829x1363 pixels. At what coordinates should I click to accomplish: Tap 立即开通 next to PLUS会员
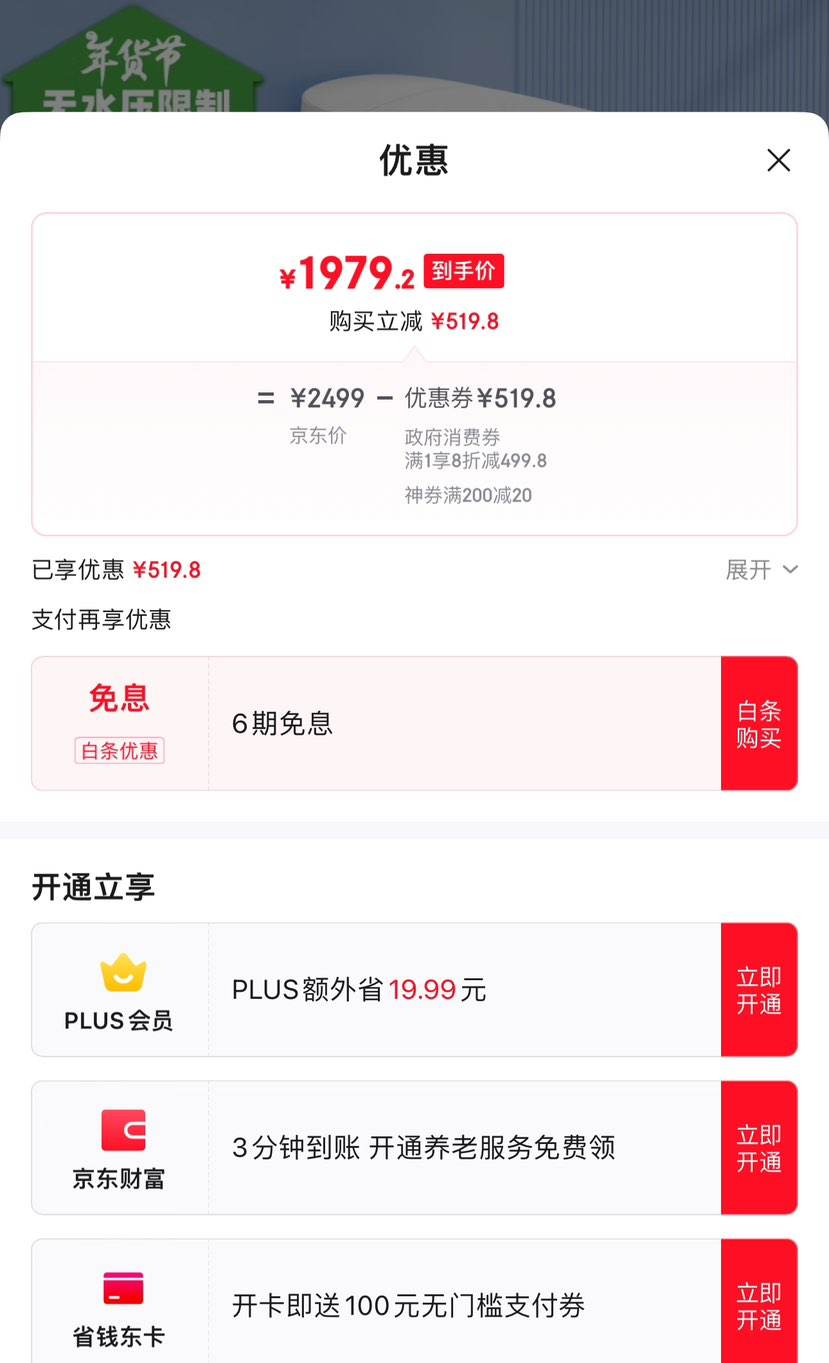[x=760, y=989]
